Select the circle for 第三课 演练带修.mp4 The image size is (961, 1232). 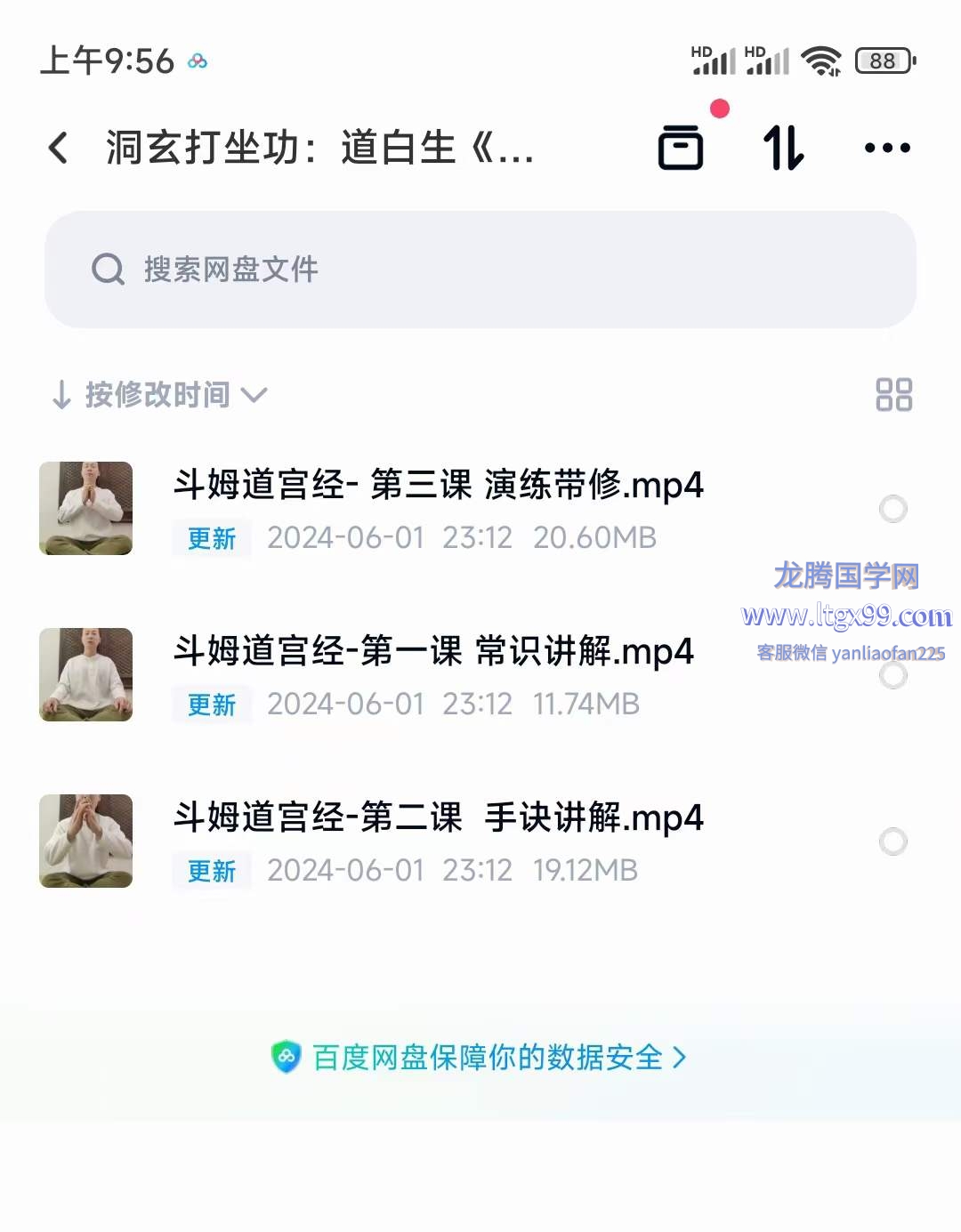[892, 509]
